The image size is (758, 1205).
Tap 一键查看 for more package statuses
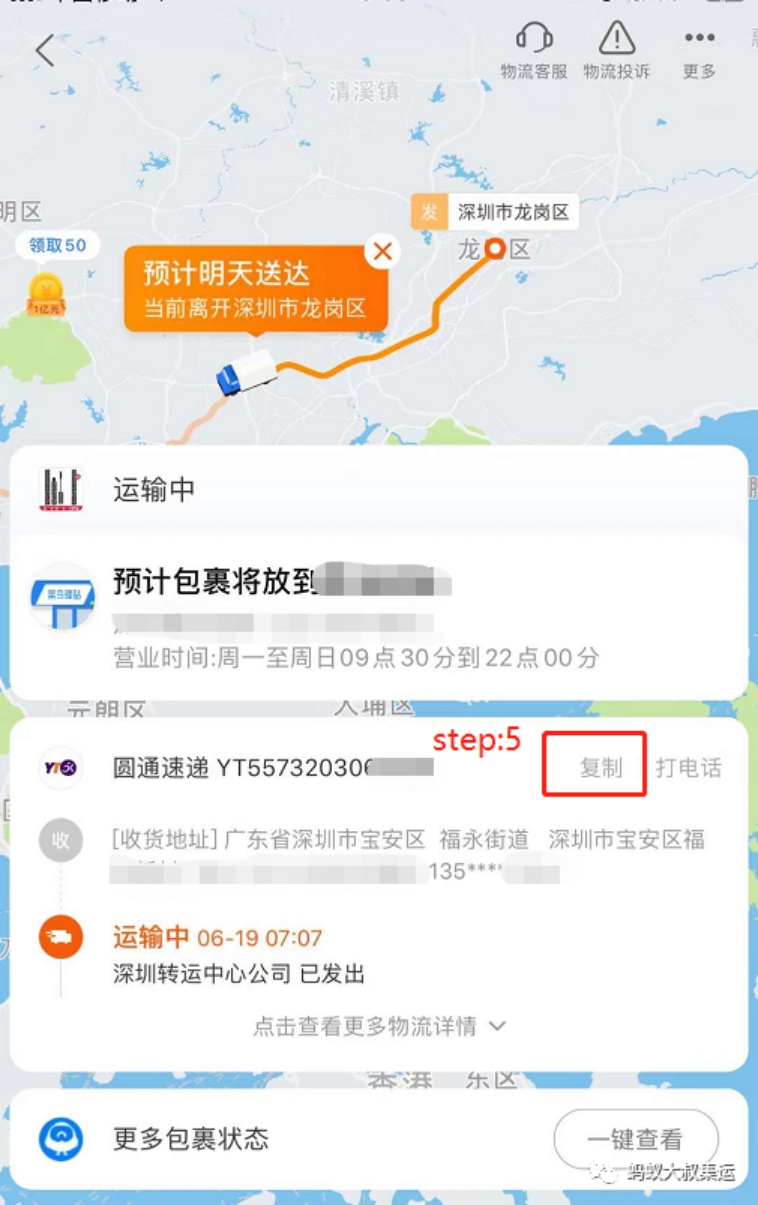[x=636, y=1139]
